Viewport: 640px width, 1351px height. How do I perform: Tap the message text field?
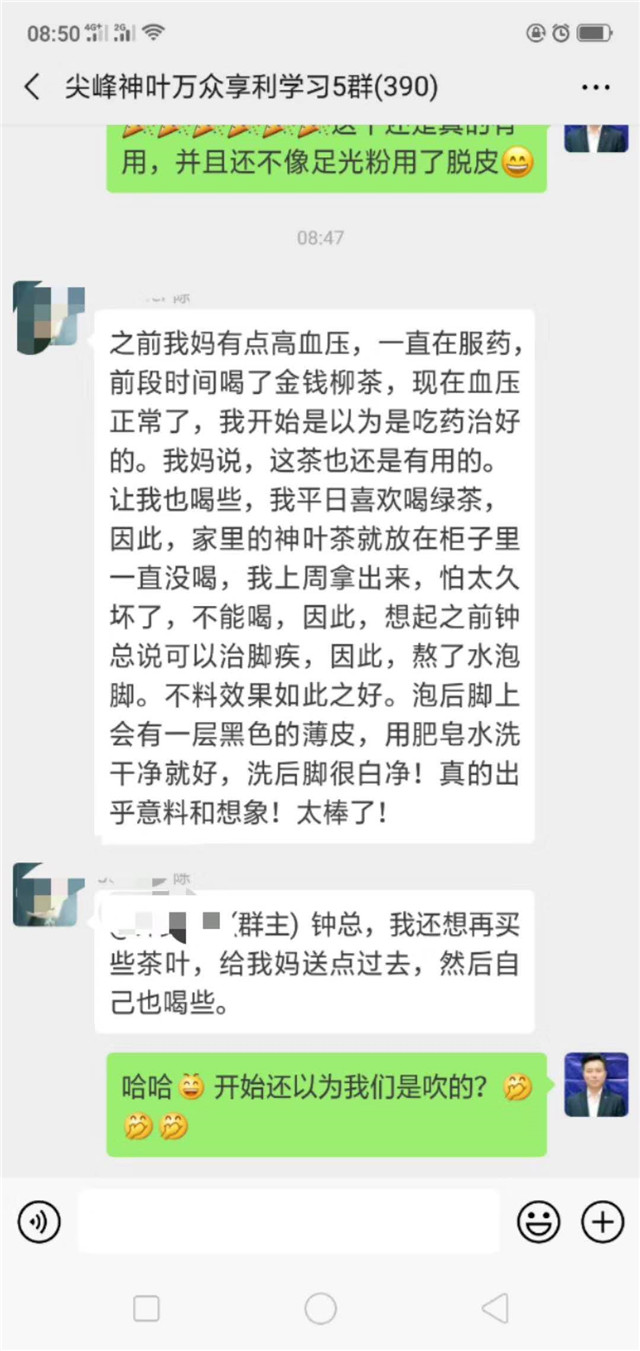click(288, 1222)
